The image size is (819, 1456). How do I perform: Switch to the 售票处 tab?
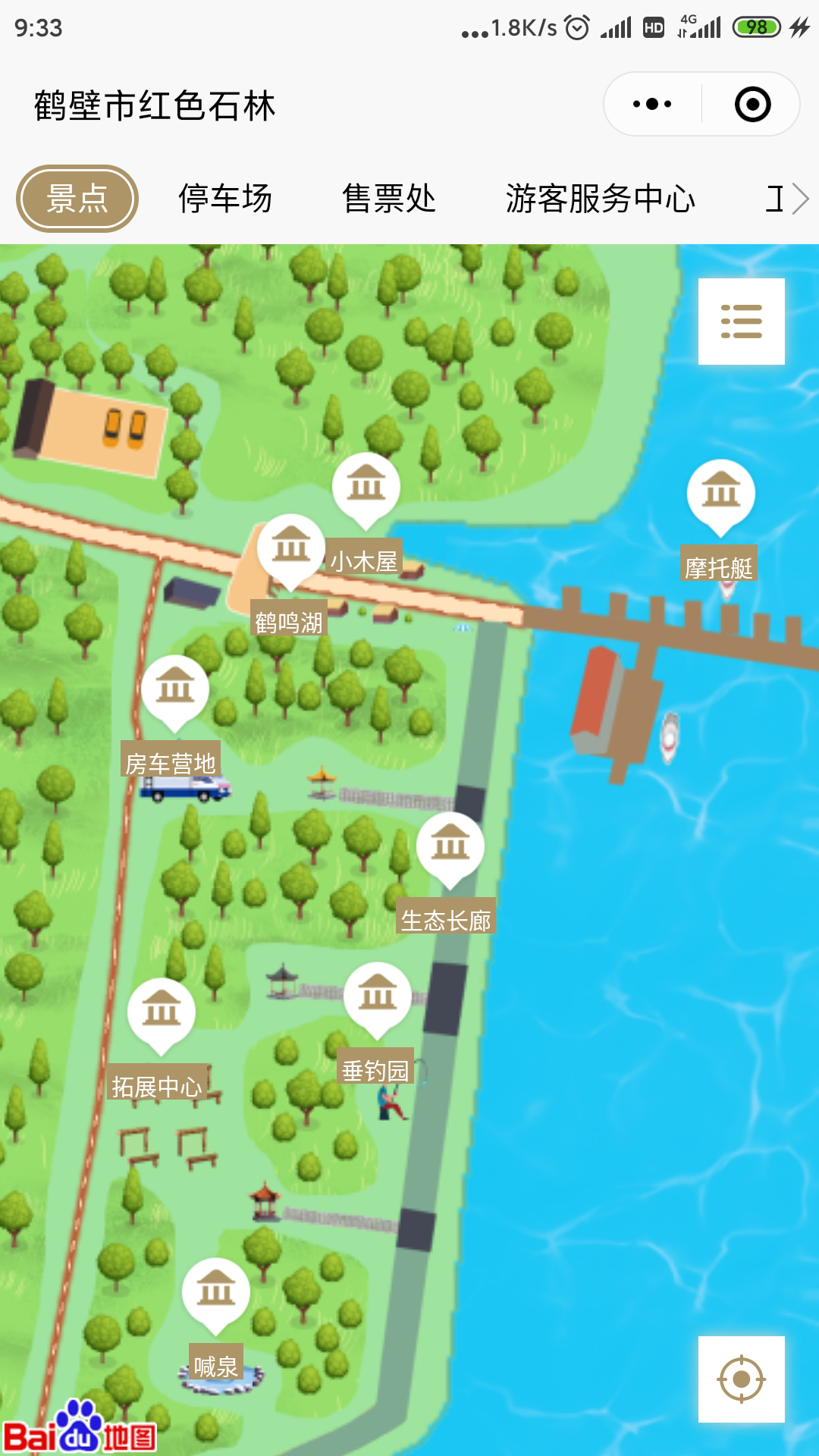pos(389,199)
